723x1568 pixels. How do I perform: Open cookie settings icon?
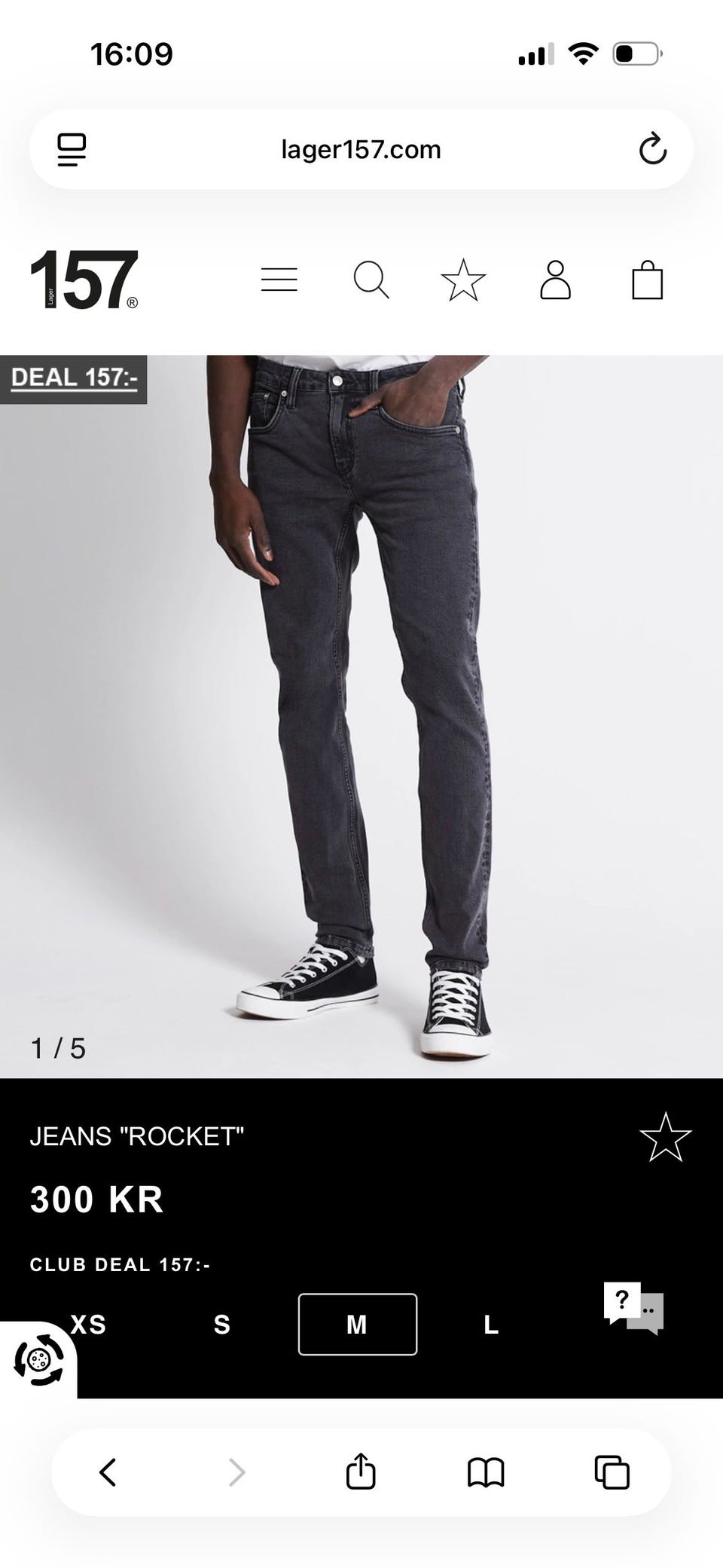pos(38,1360)
